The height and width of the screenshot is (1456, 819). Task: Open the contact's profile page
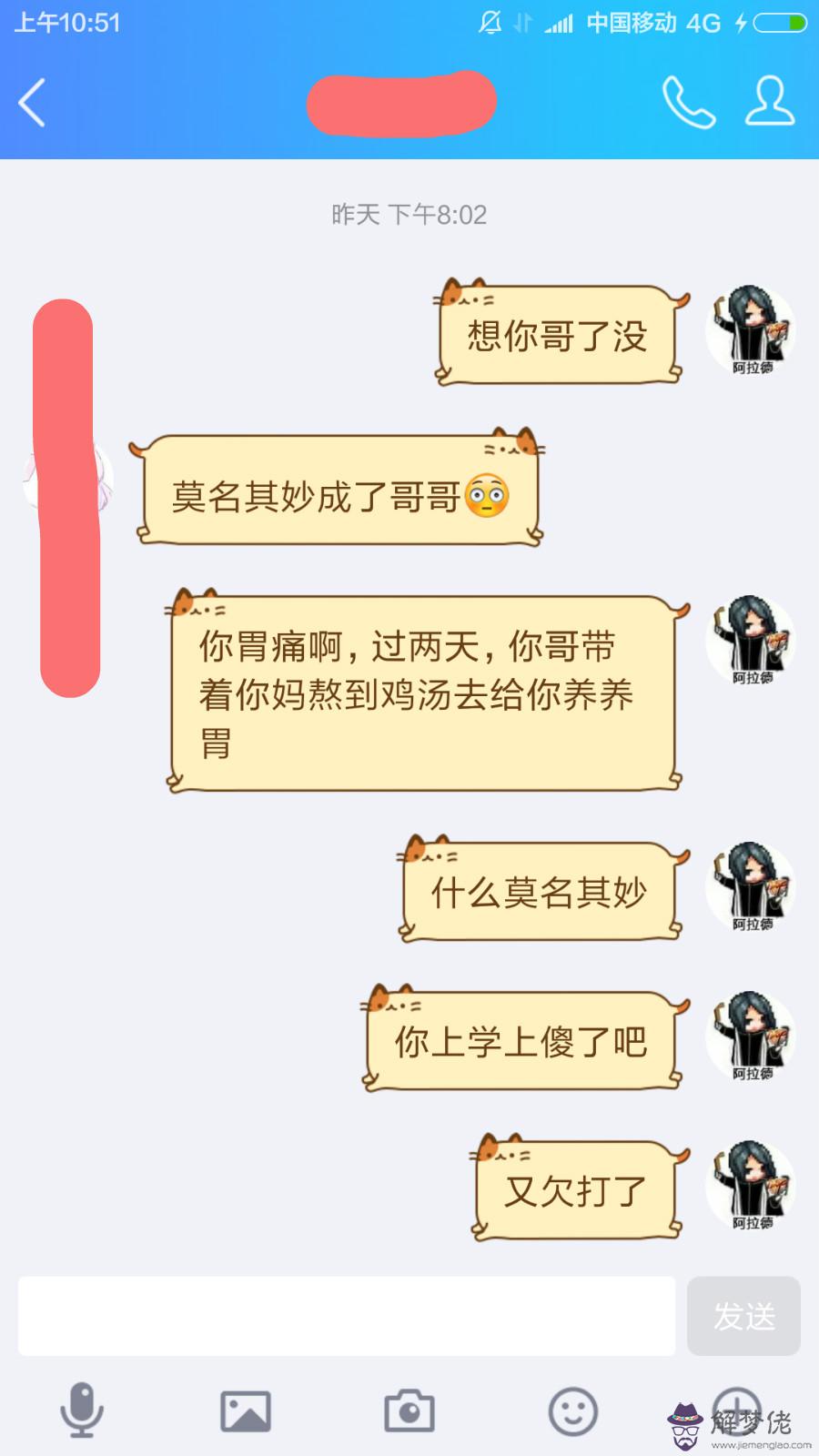(x=770, y=101)
